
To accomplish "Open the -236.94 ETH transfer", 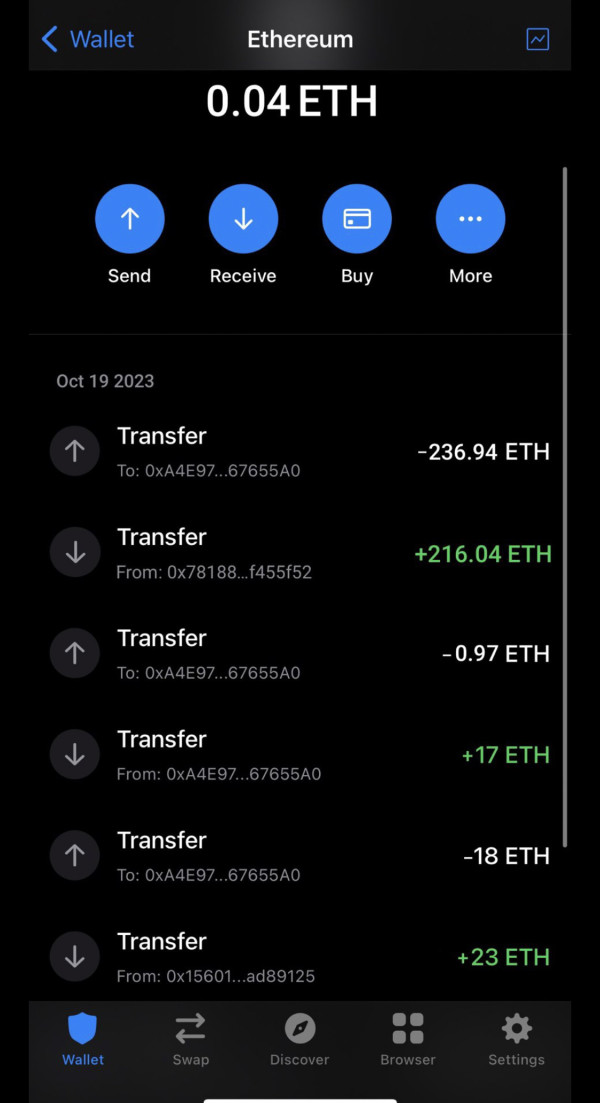I will 300,452.
